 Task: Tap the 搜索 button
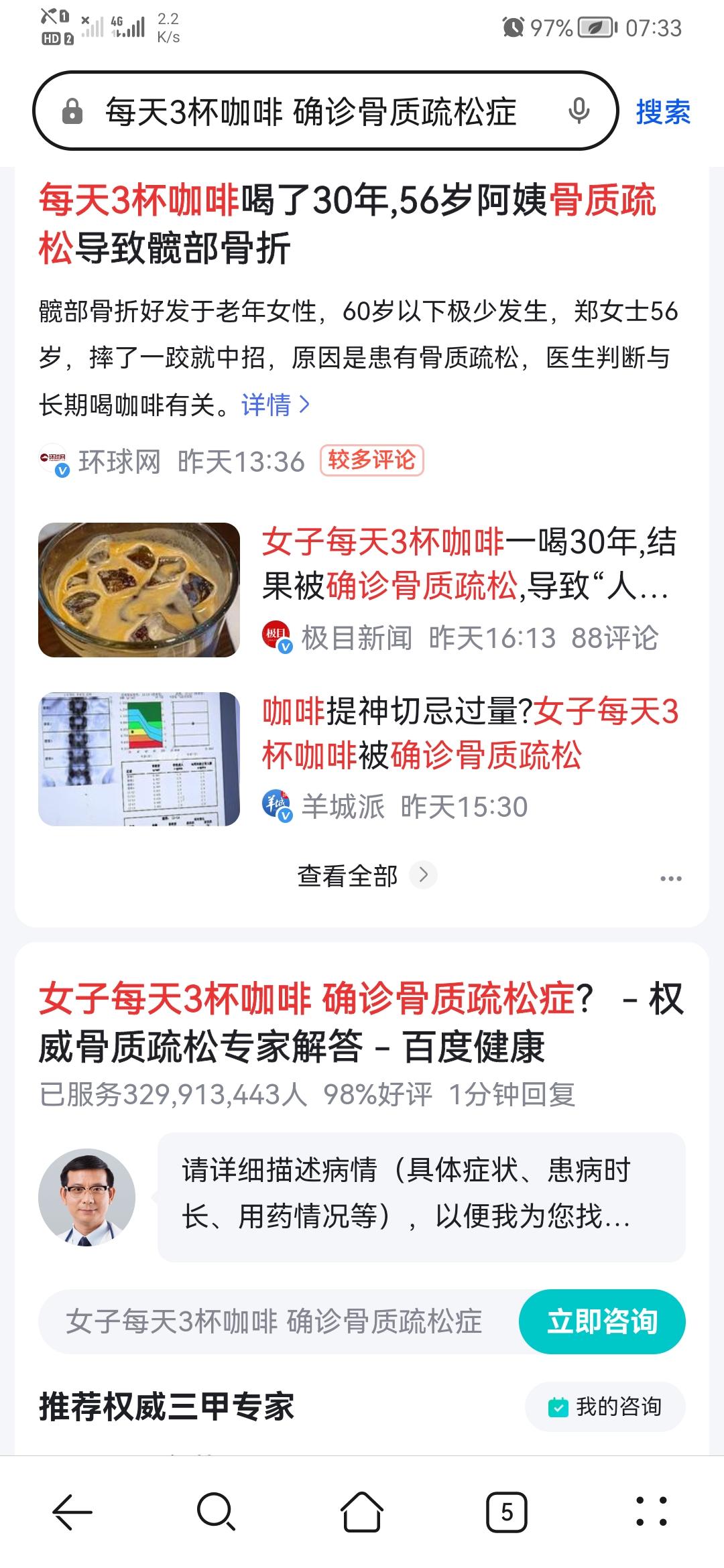662,111
